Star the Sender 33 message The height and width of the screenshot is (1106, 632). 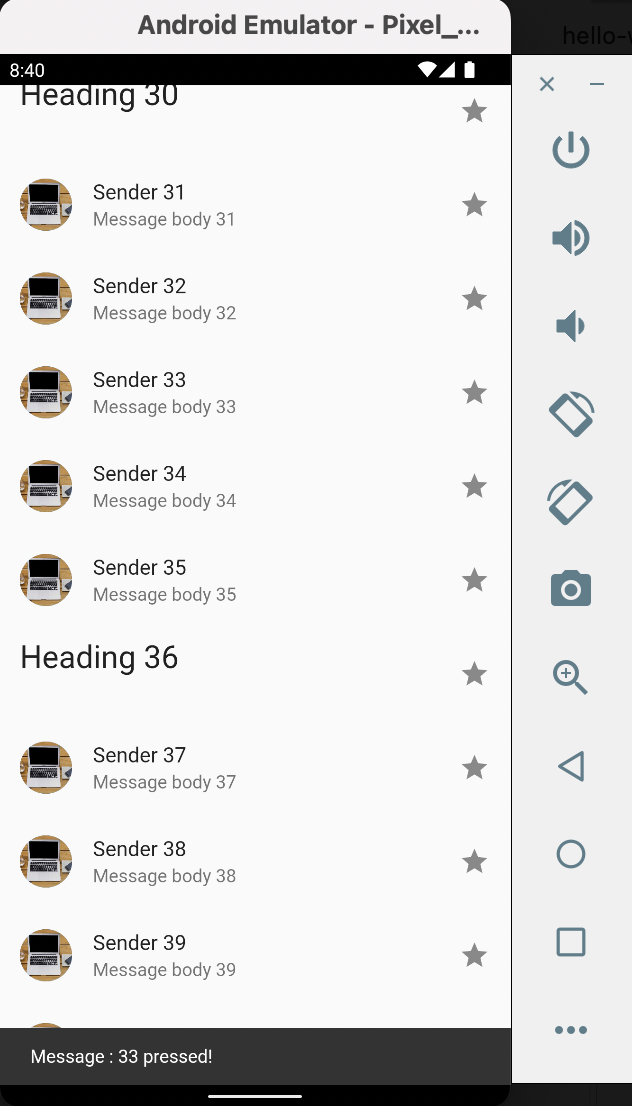point(474,392)
